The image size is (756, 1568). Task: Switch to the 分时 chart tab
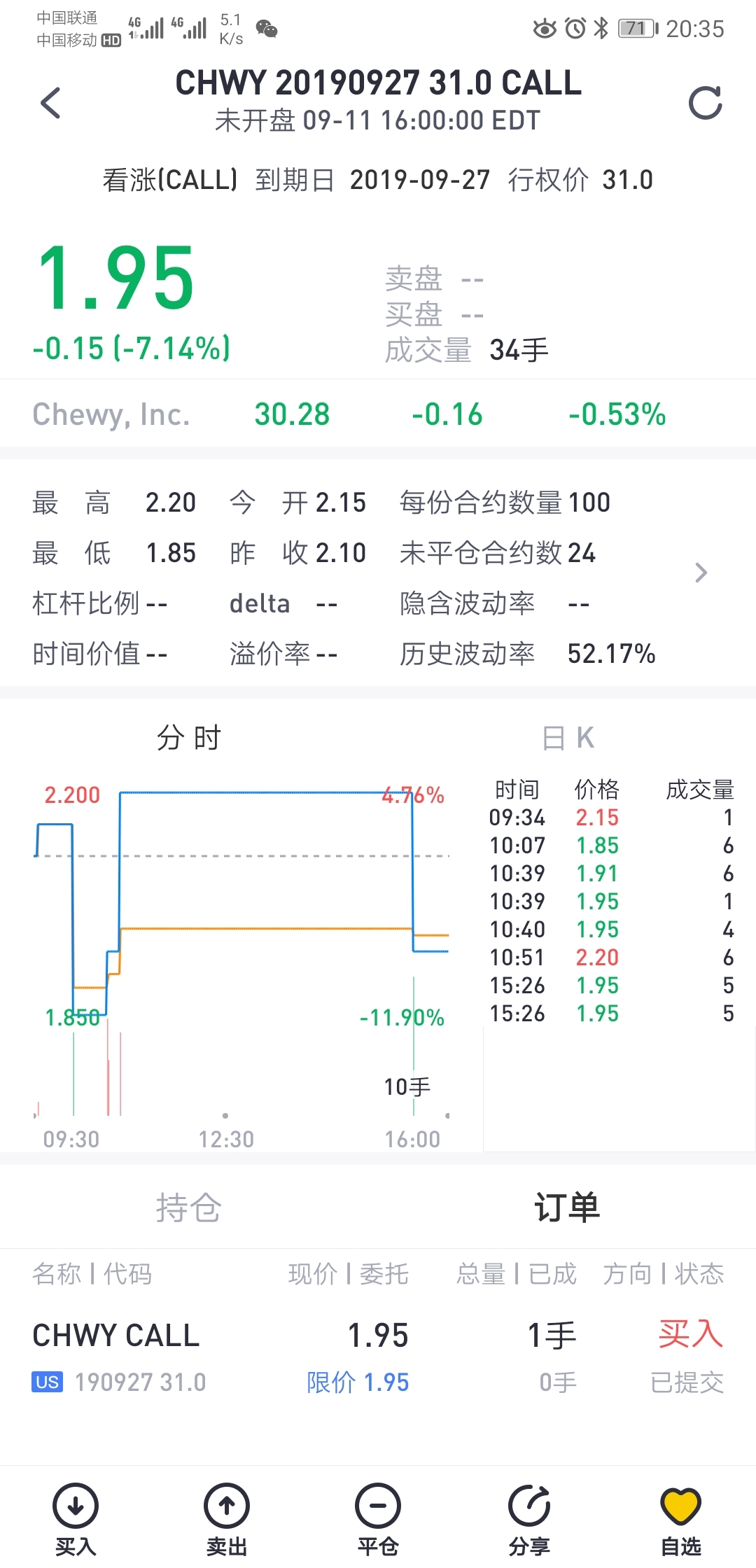click(x=189, y=738)
